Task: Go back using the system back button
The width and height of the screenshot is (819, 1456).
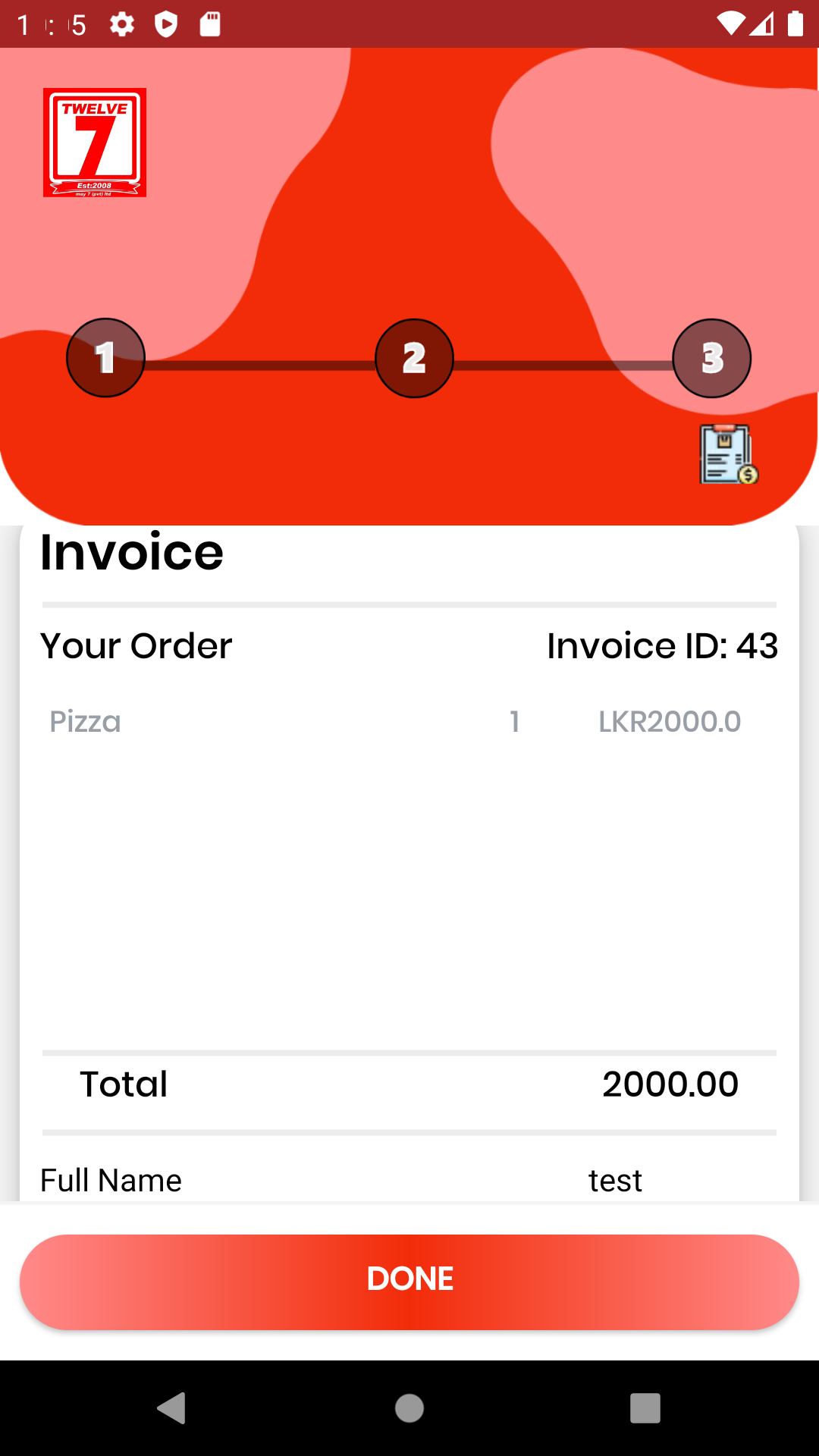Action: coord(172,1408)
